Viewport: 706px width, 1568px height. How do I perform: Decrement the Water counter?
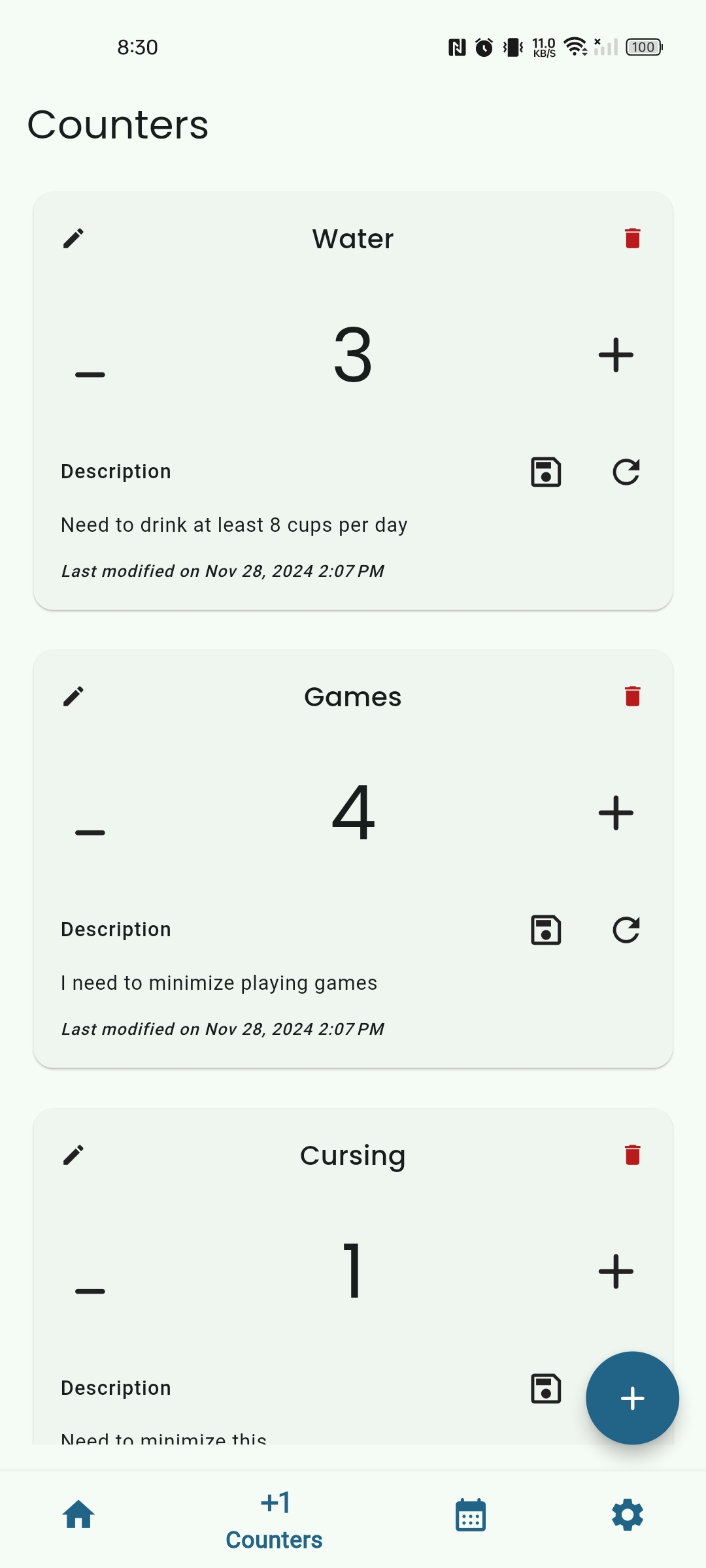point(89,374)
